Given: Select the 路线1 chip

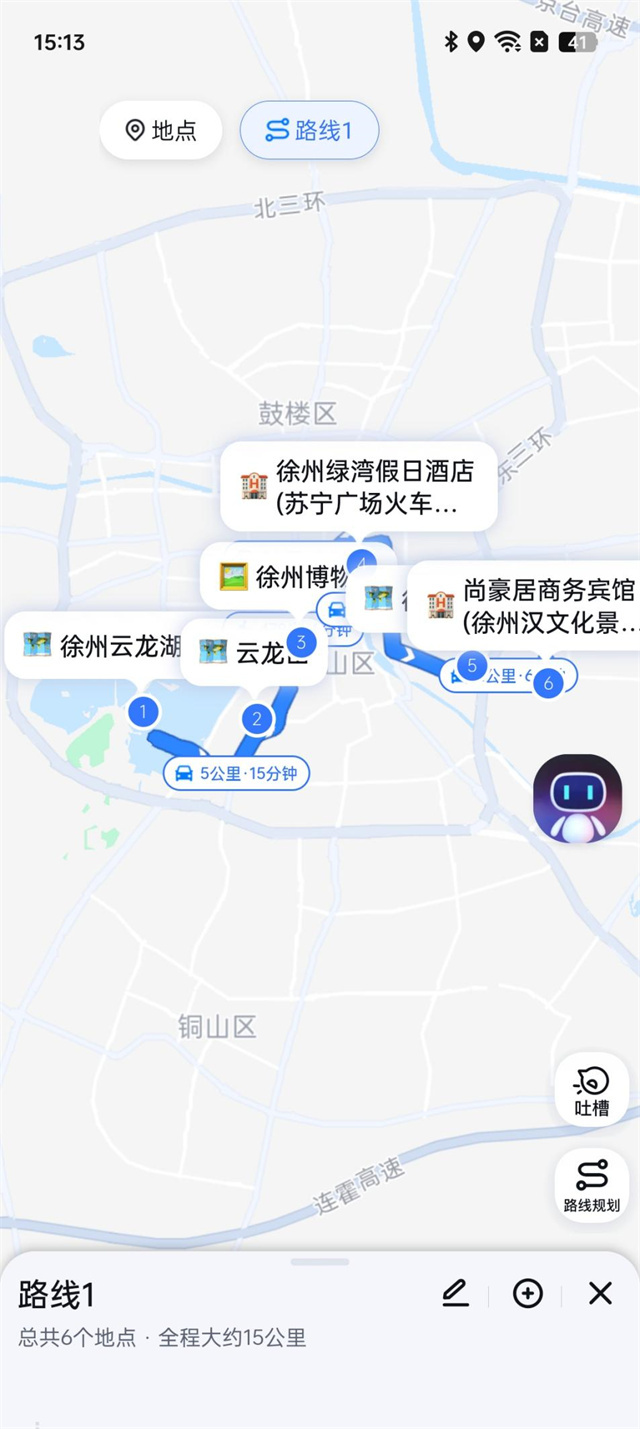Looking at the screenshot, I should click(x=309, y=130).
